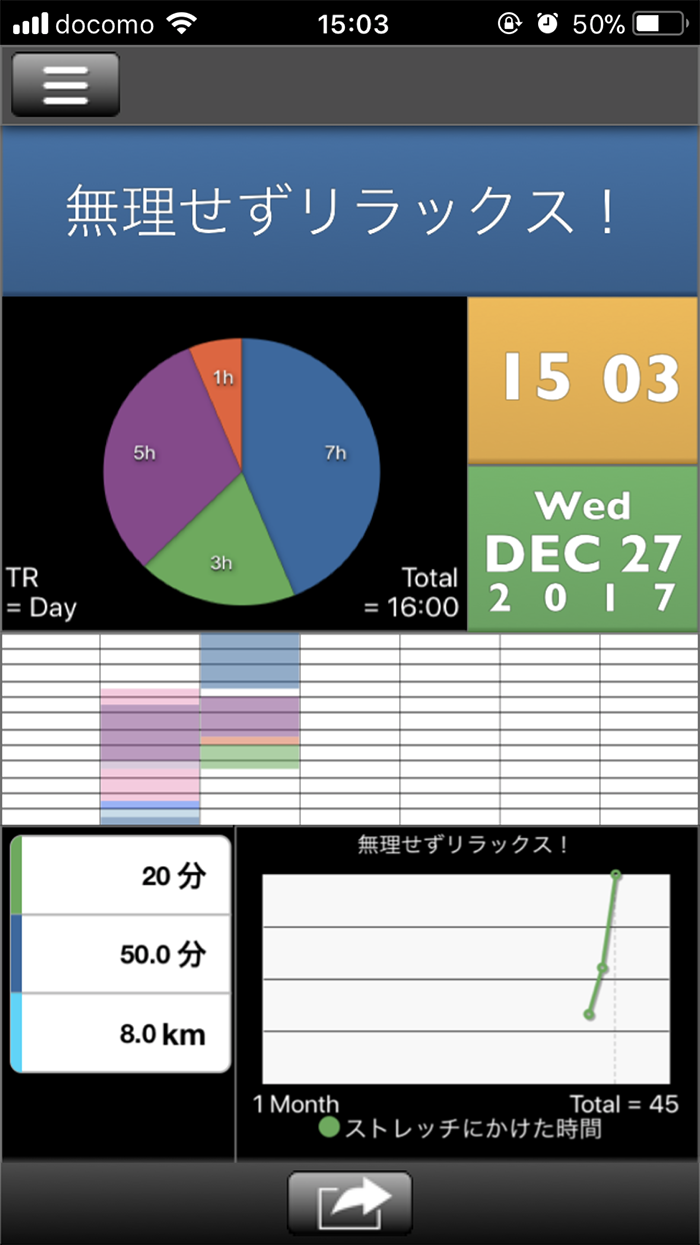This screenshot has height=1245, width=700.
Task: Tap the share export button
Action: click(350, 1203)
